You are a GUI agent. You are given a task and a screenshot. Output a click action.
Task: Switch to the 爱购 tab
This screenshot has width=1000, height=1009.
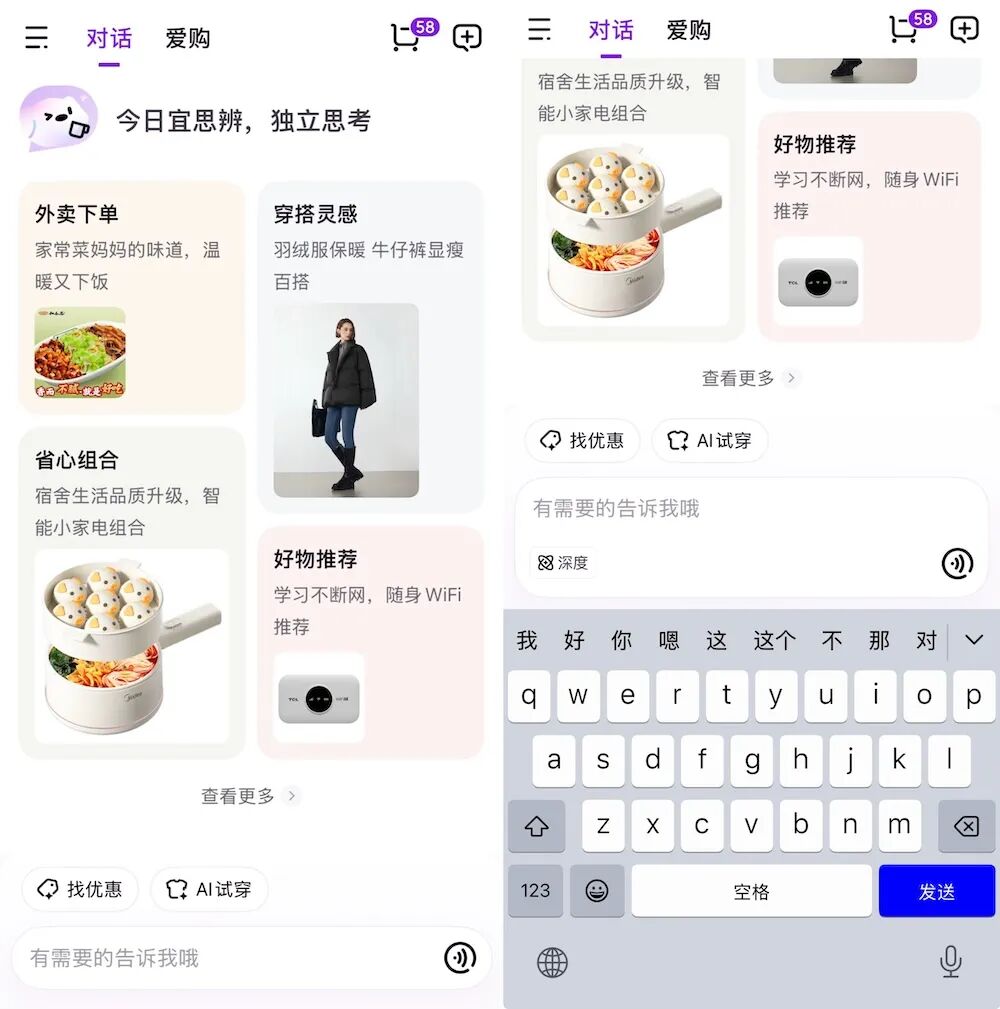(x=186, y=38)
